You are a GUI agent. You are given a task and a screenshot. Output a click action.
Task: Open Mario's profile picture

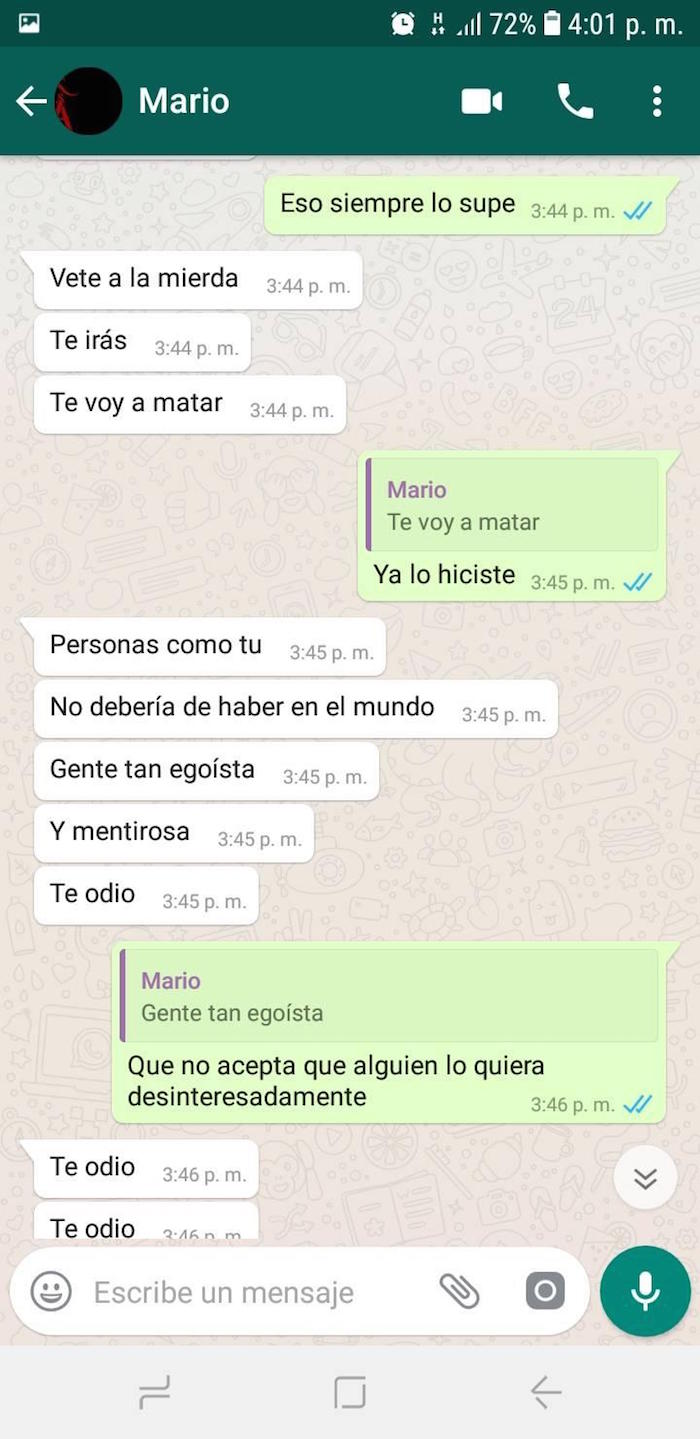[x=89, y=101]
